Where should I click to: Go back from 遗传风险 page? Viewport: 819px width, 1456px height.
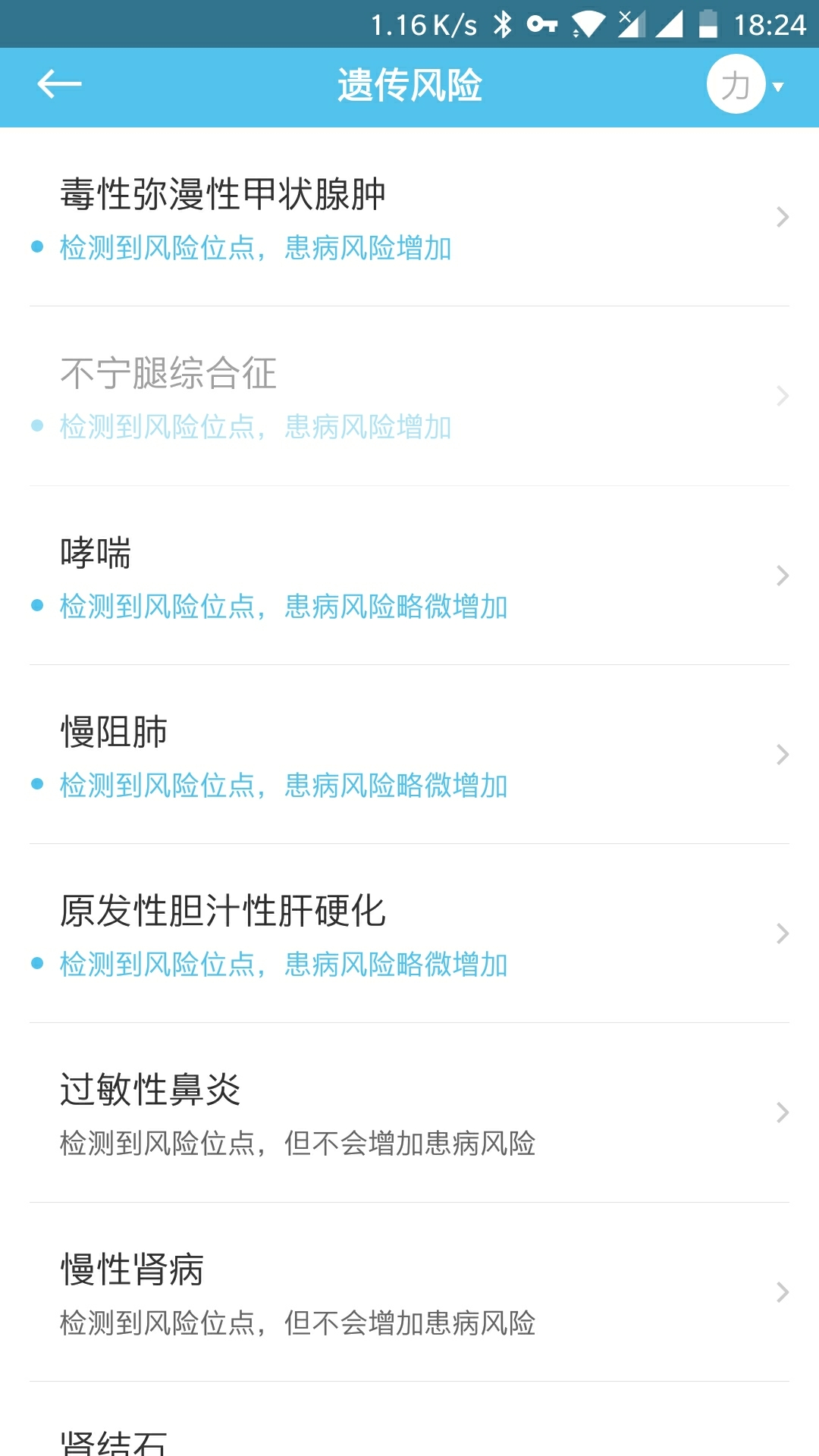point(59,84)
